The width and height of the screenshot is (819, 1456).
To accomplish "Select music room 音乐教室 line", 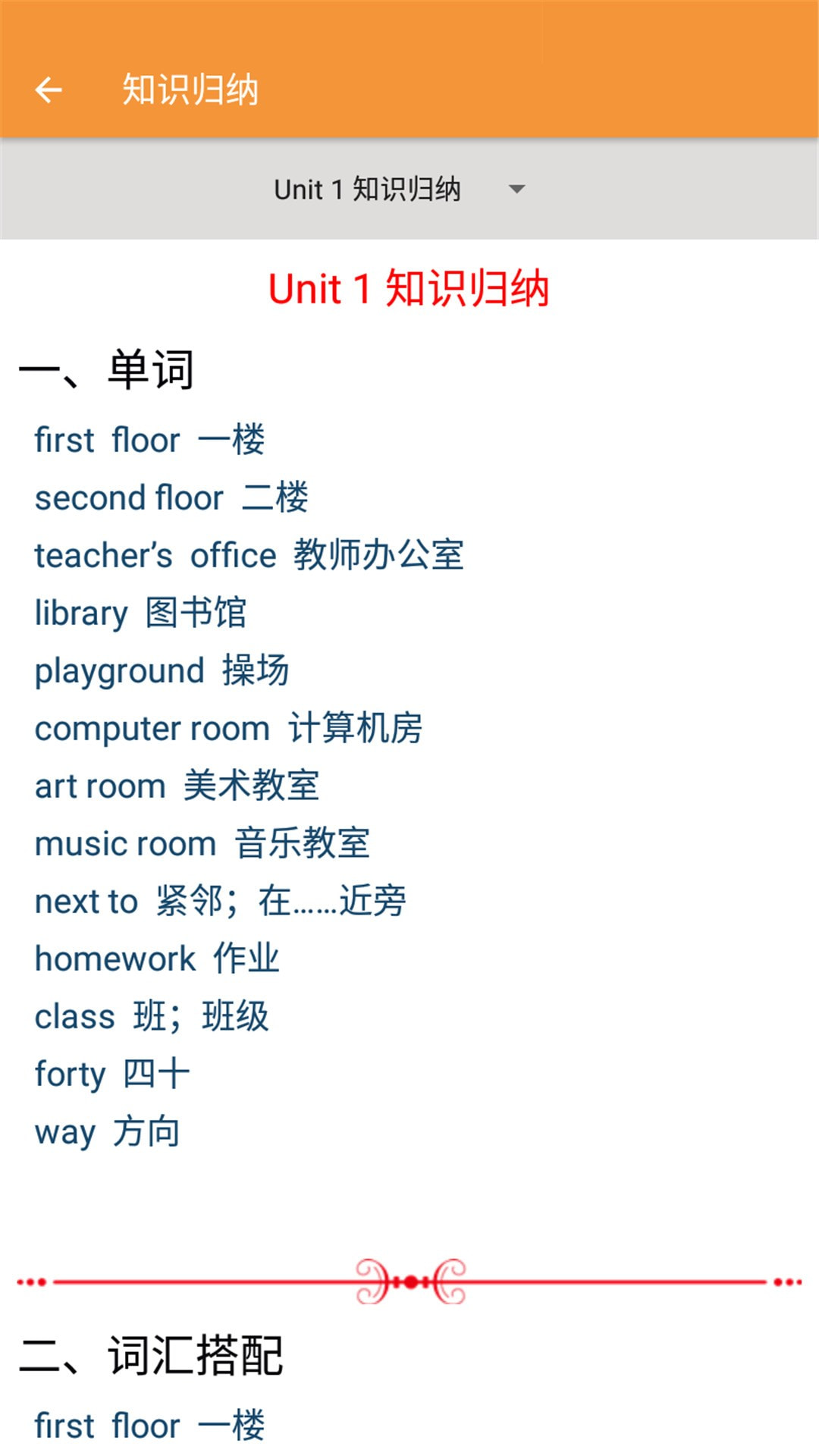I will coord(202,843).
